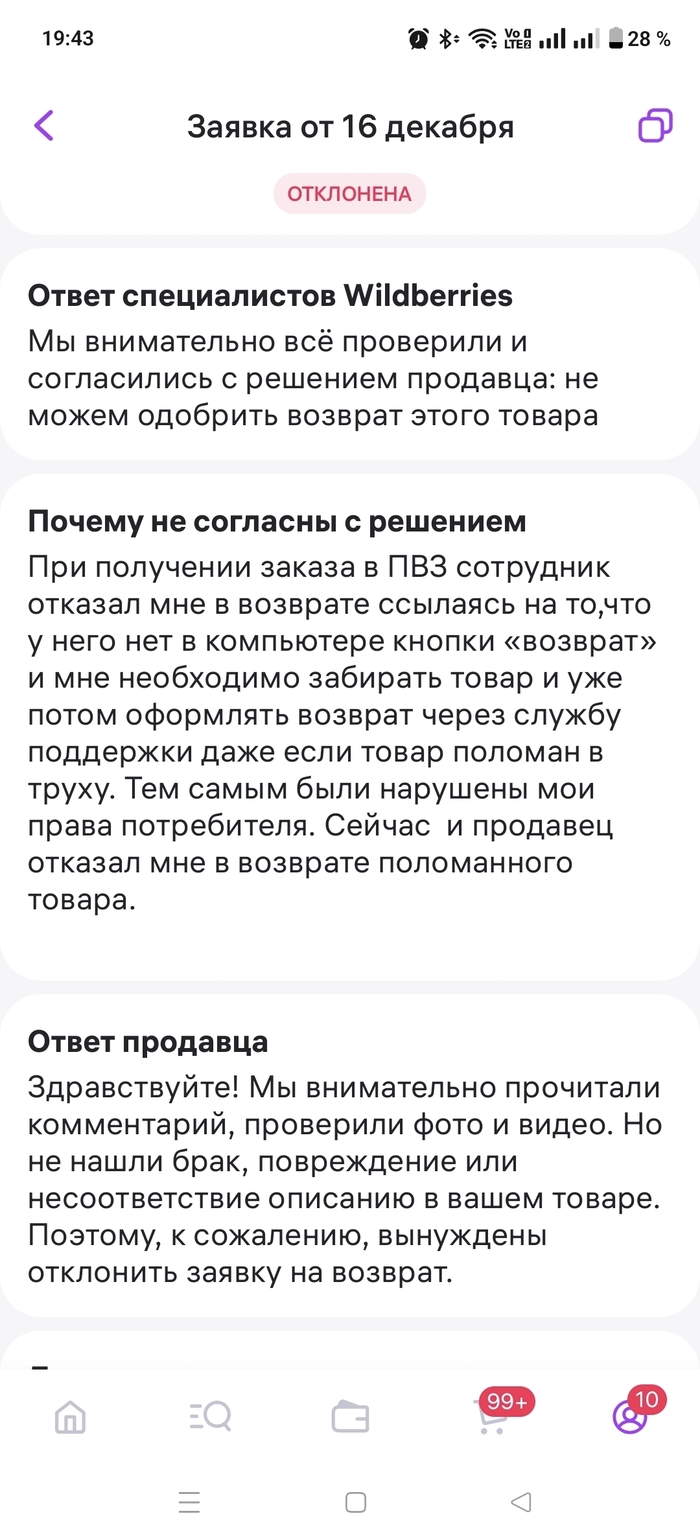This screenshot has height=1540, width=700.
Task: Tap the system back button
Action: 520,1502
